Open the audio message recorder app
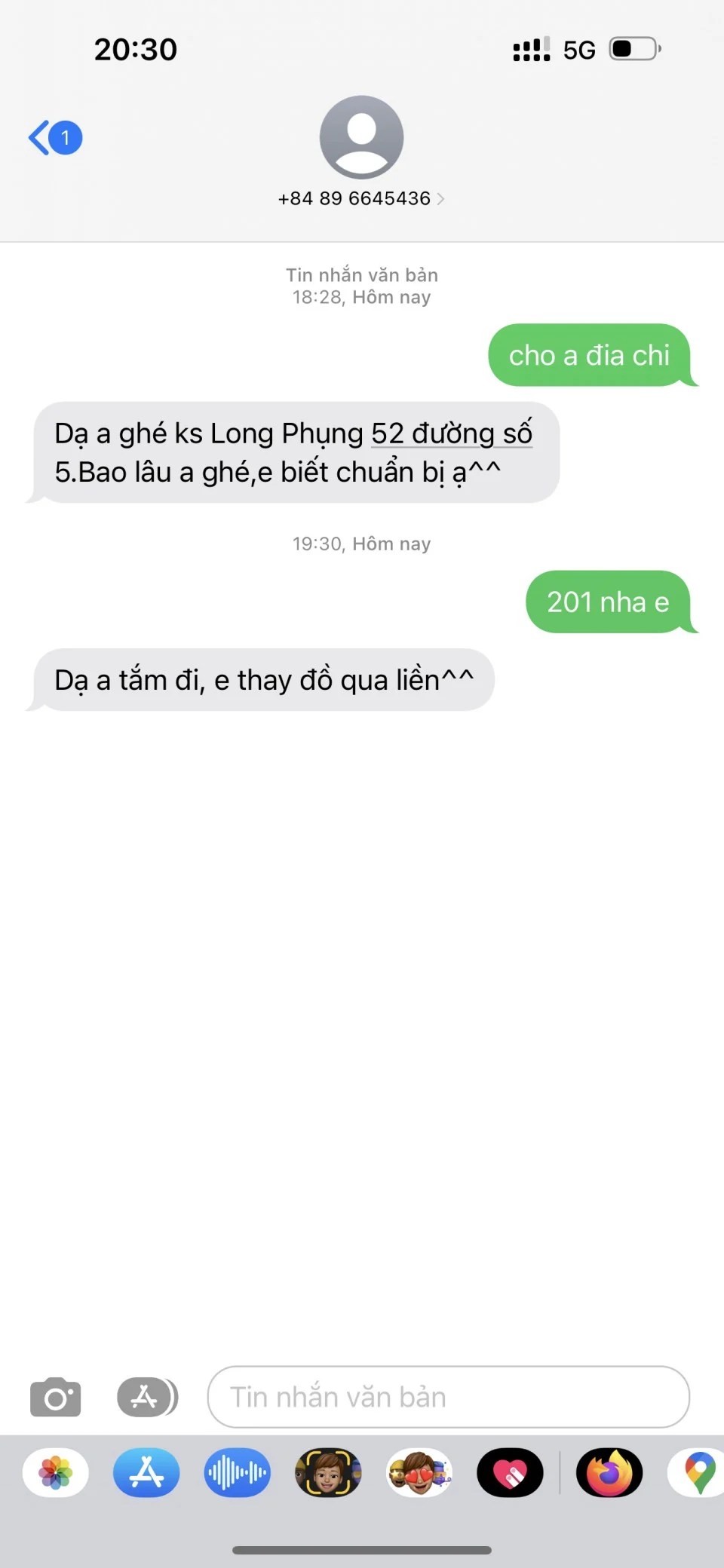 tap(237, 1472)
